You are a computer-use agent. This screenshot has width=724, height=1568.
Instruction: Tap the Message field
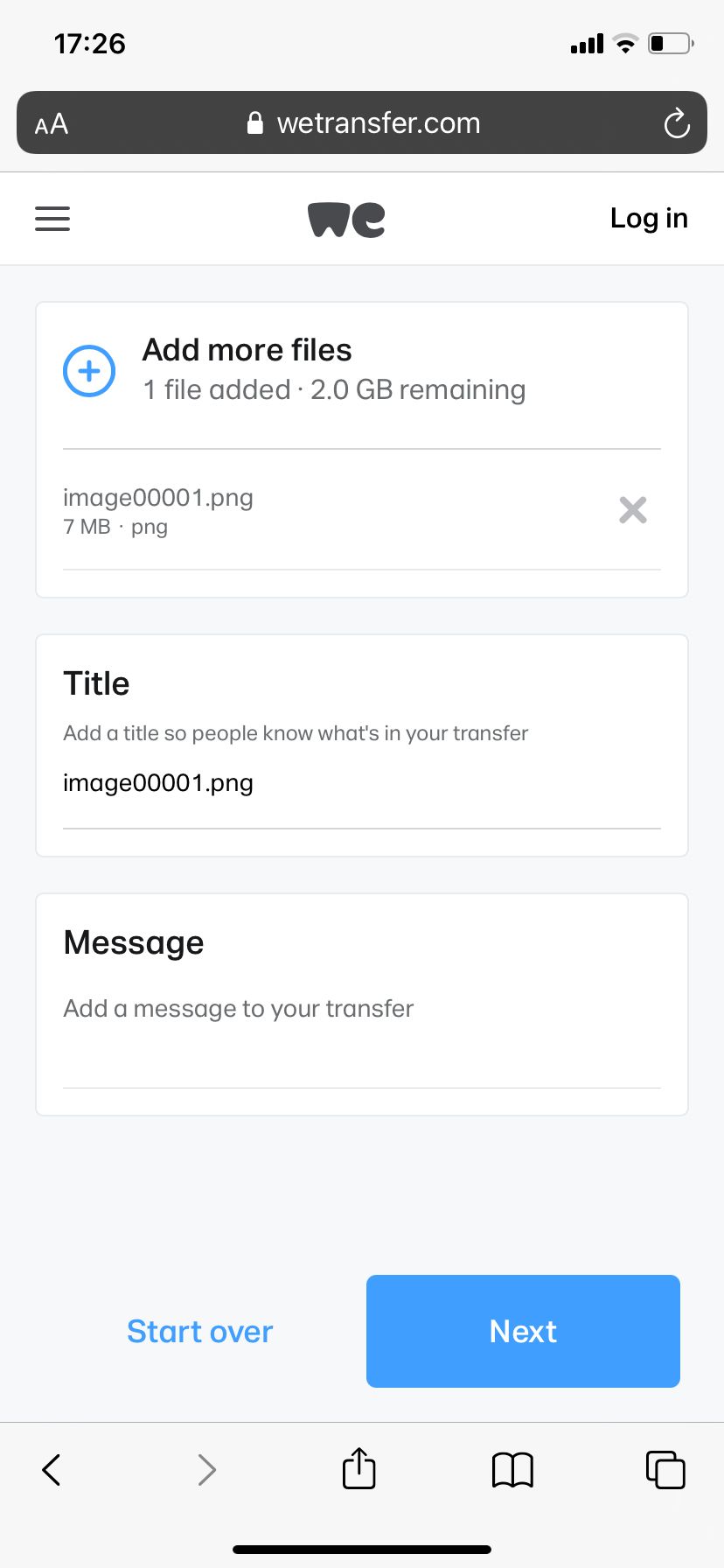click(x=362, y=1032)
